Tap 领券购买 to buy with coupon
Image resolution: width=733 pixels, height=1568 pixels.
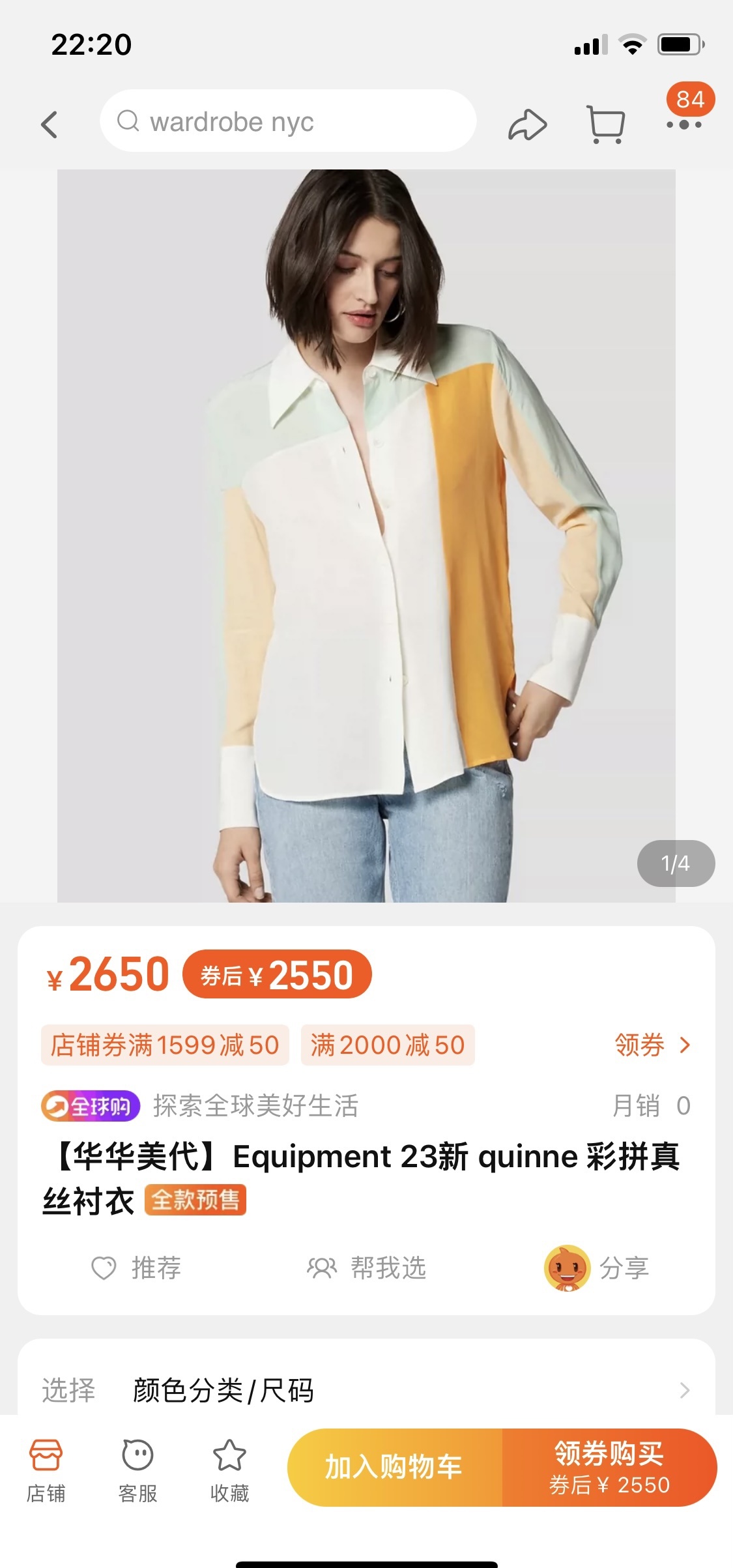609,1467
